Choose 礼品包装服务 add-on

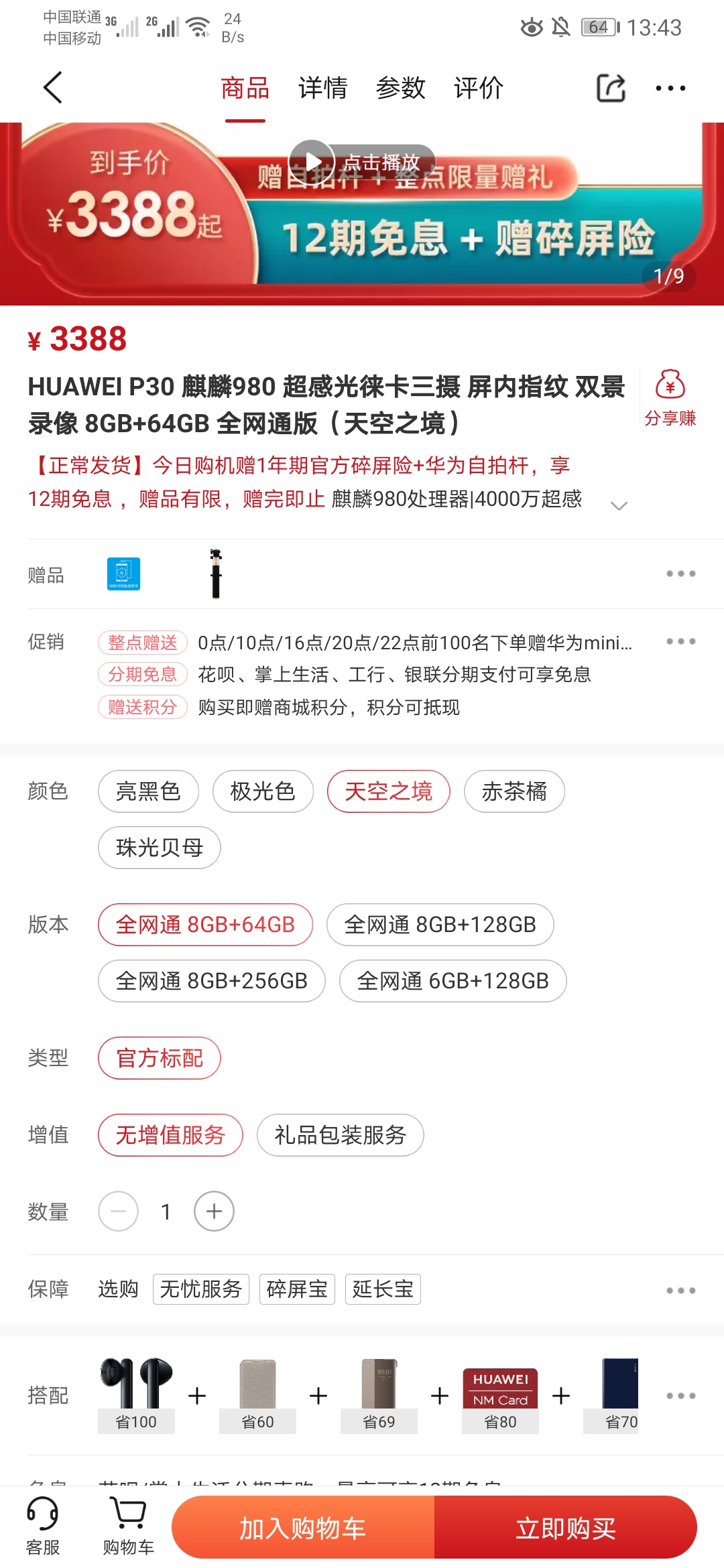coord(340,1135)
